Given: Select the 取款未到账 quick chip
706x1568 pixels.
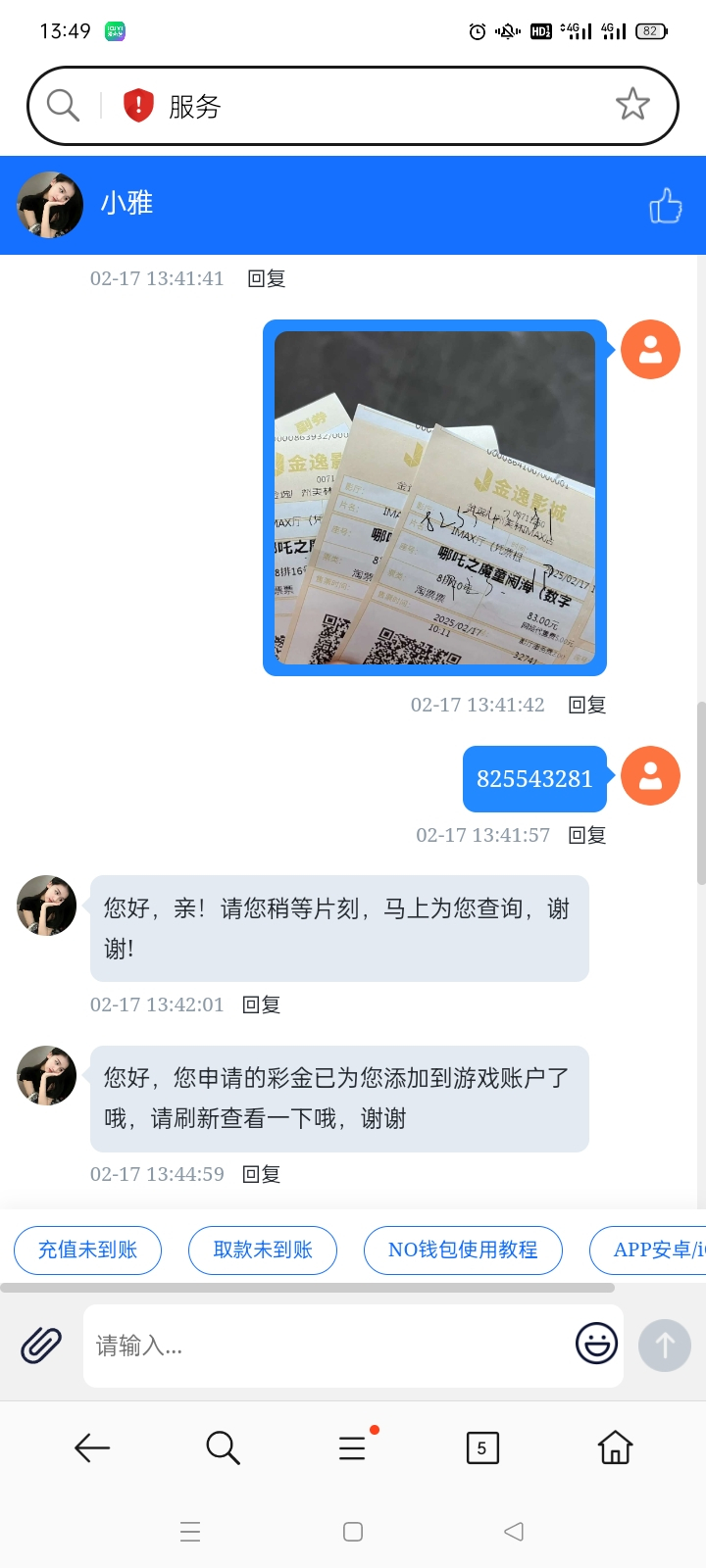Looking at the screenshot, I should (x=263, y=1249).
